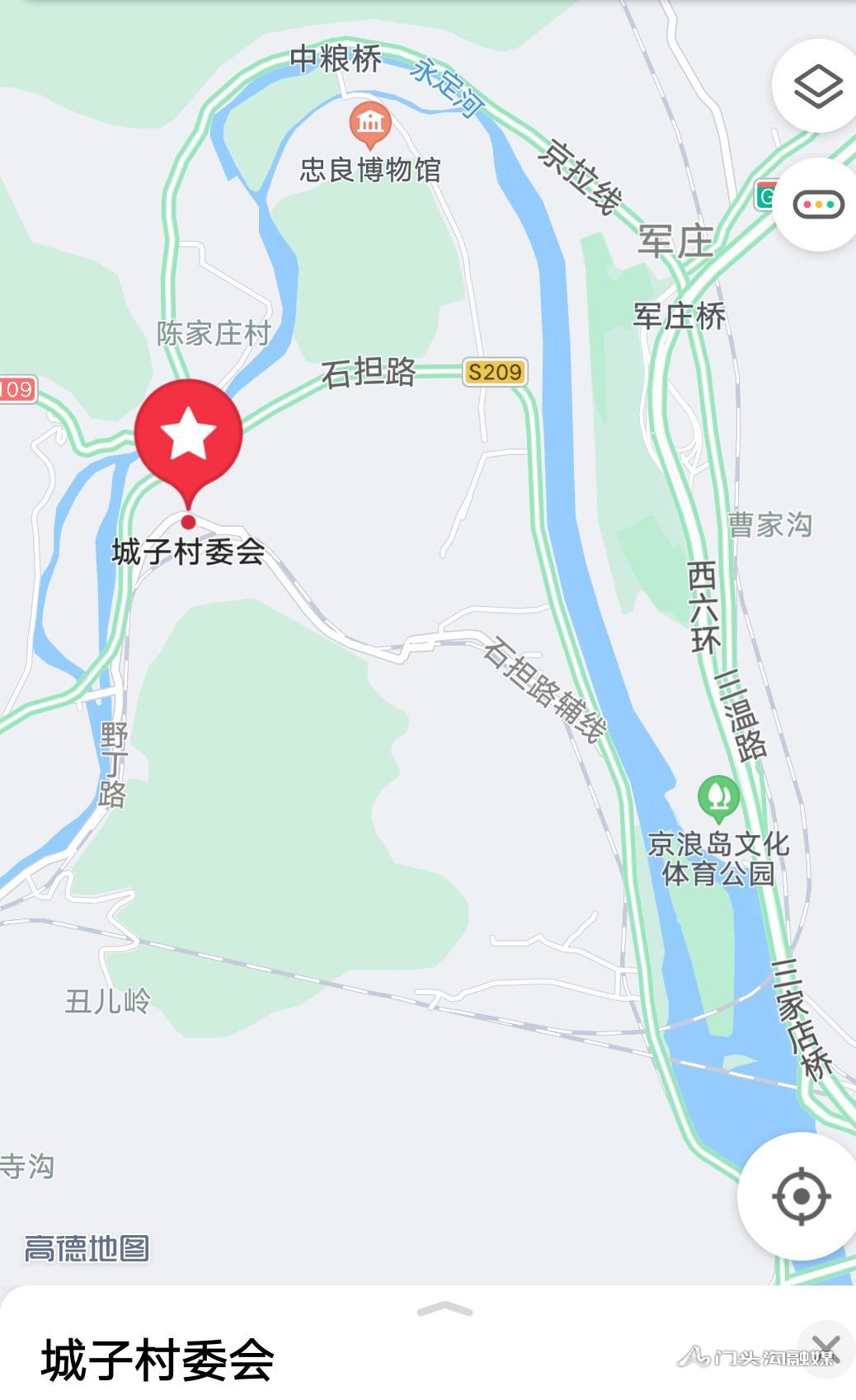This screenshot has height=1400, width=856.
Task: Open the 京浪岛文化体育公园 marker
Action: tap(718, 797)
